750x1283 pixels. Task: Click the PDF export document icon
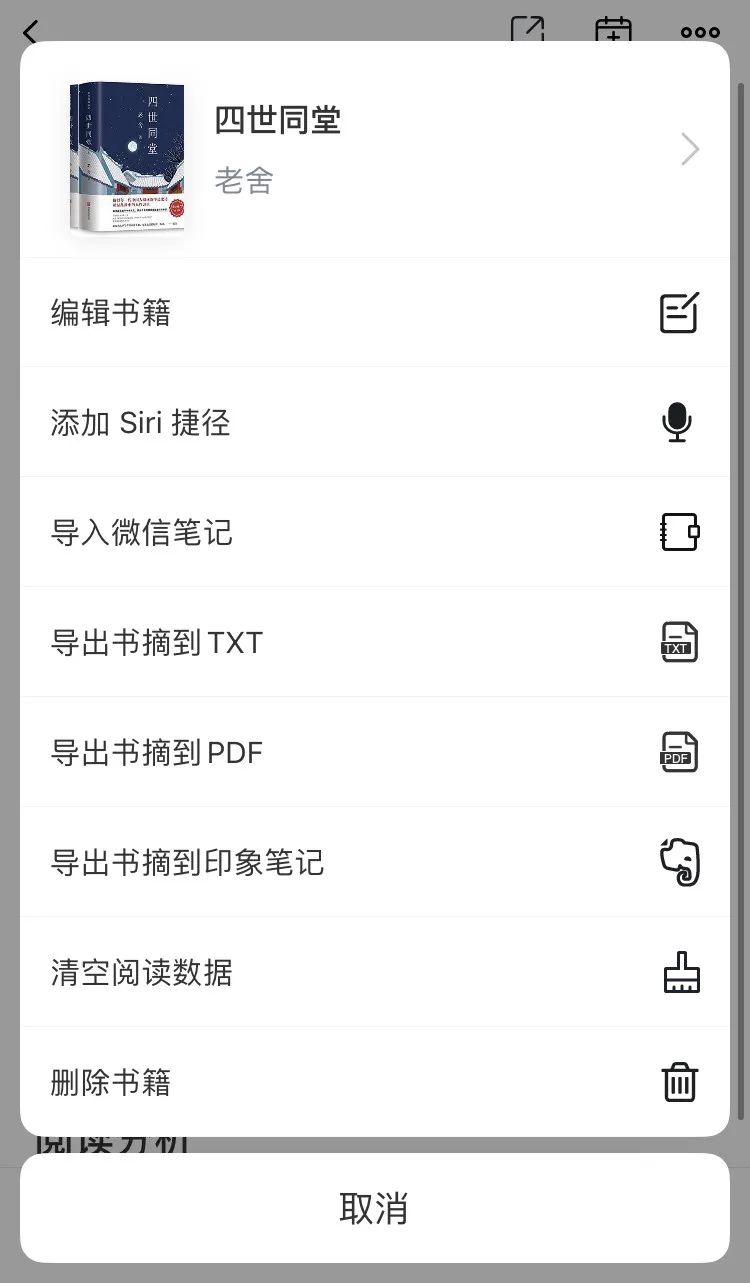pos(679,751)
